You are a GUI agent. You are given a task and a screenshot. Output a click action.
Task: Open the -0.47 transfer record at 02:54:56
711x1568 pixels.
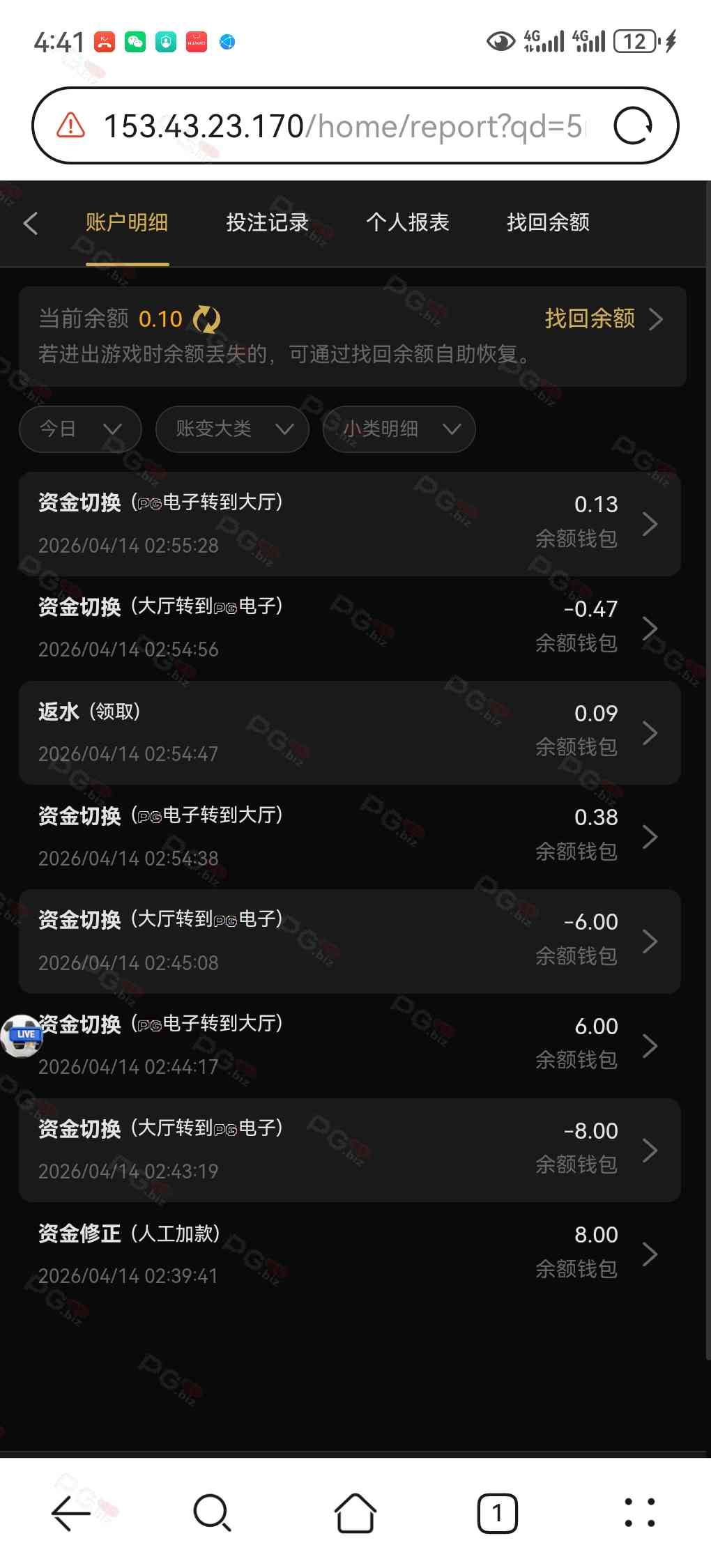pyautogui.click(x=349, y=628)
